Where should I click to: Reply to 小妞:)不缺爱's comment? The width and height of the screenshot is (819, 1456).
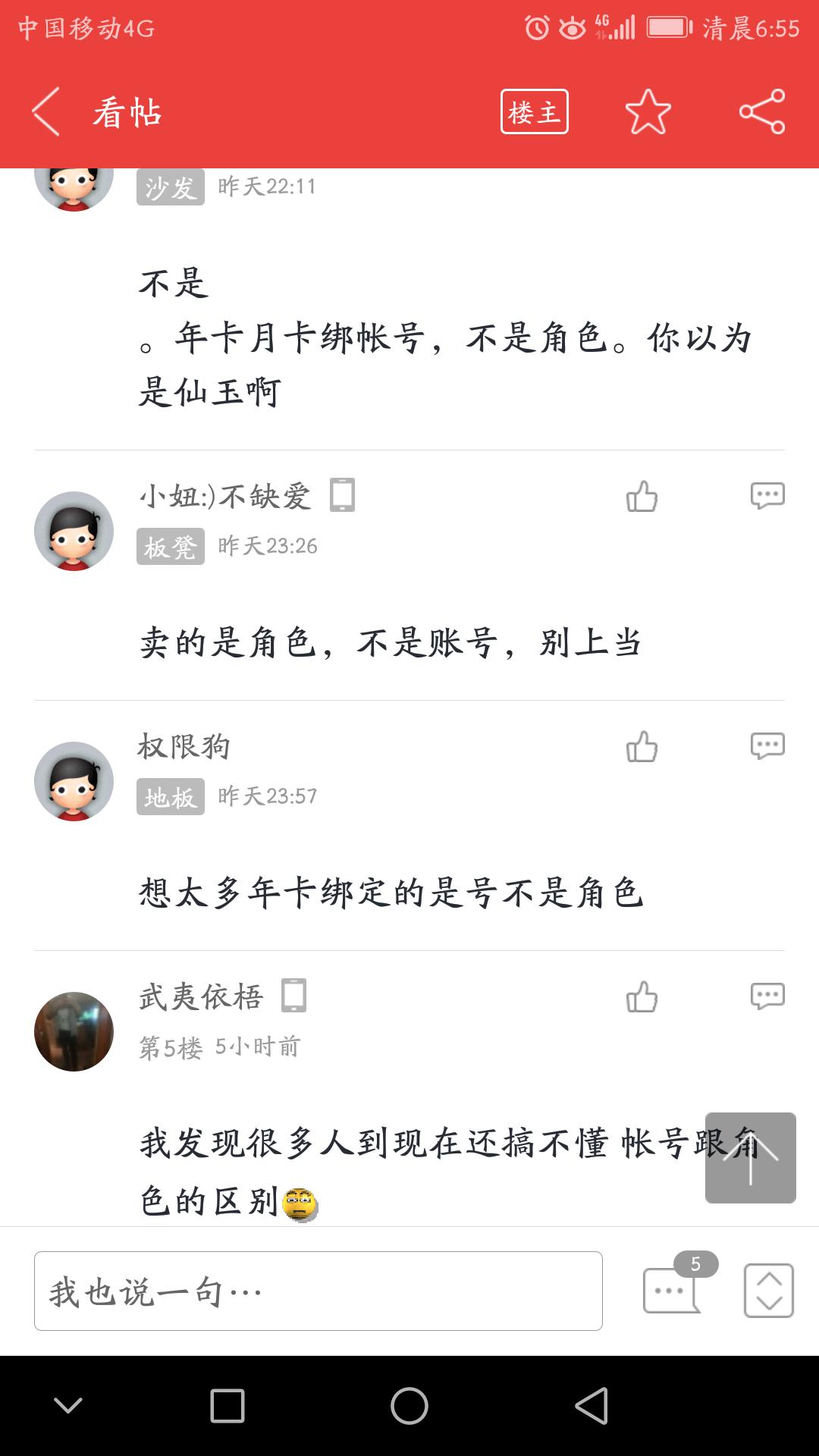767,496
